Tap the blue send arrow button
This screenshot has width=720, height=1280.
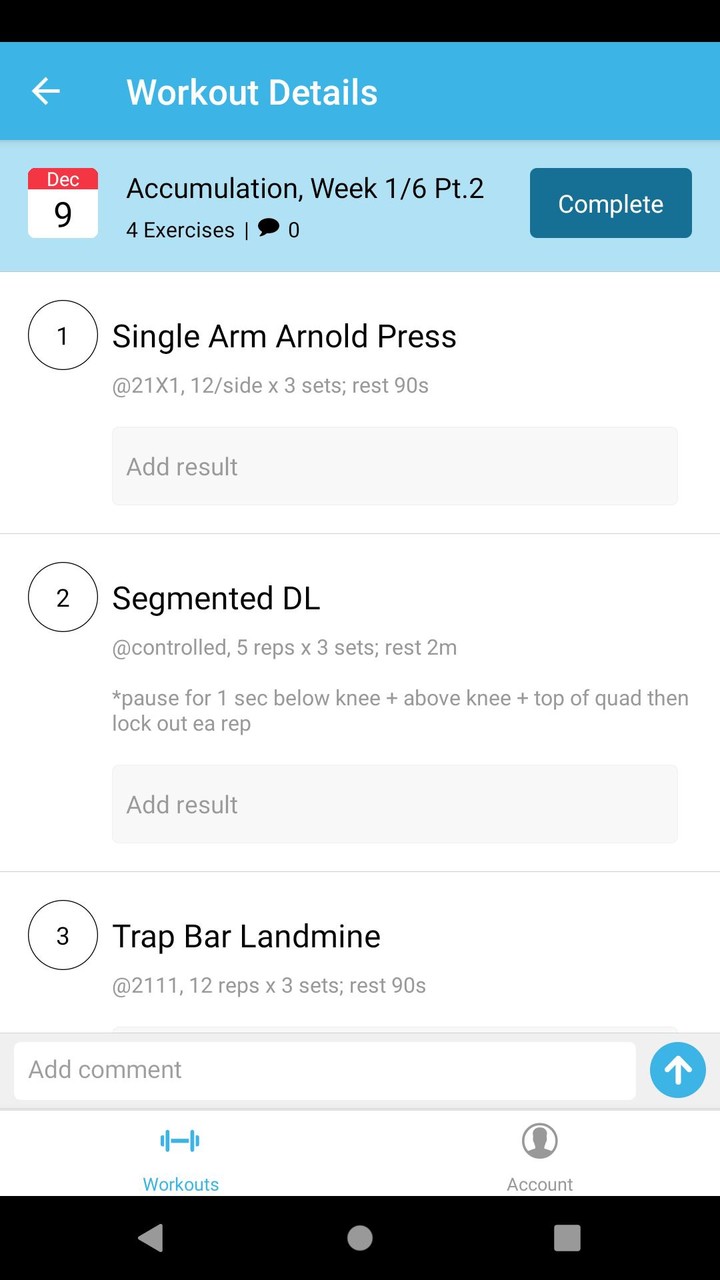[x=677, y=1070]
